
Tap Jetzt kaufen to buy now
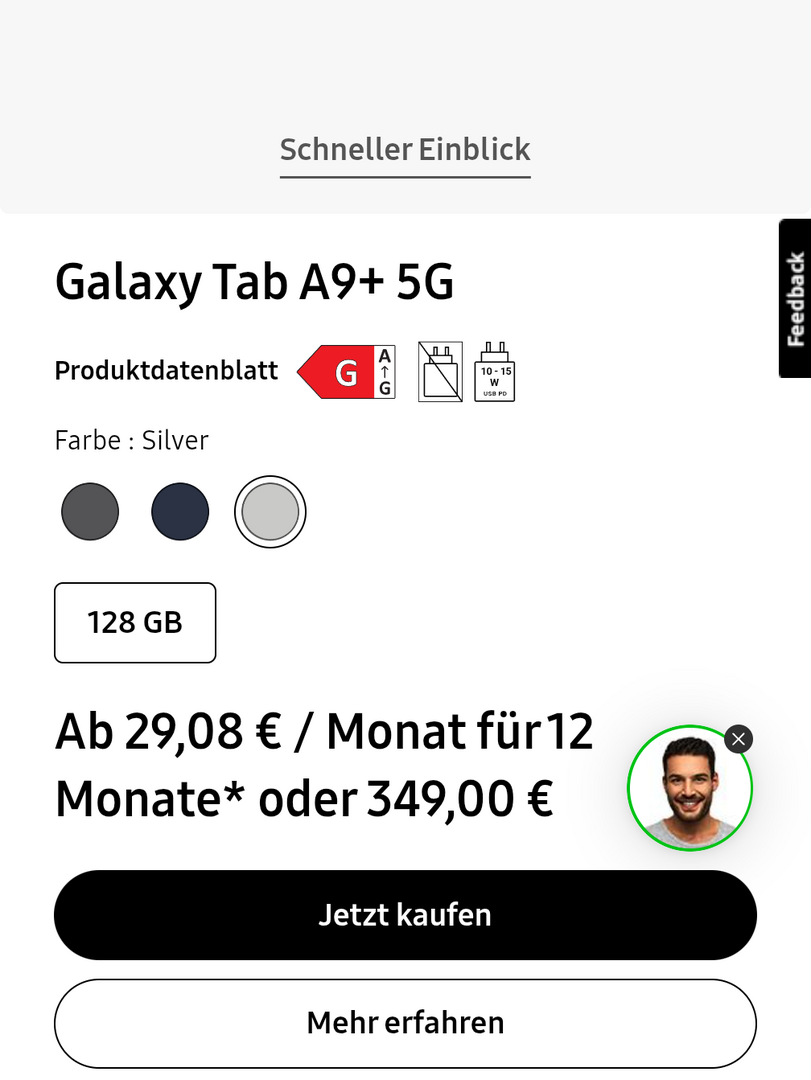tap(405, 915)
